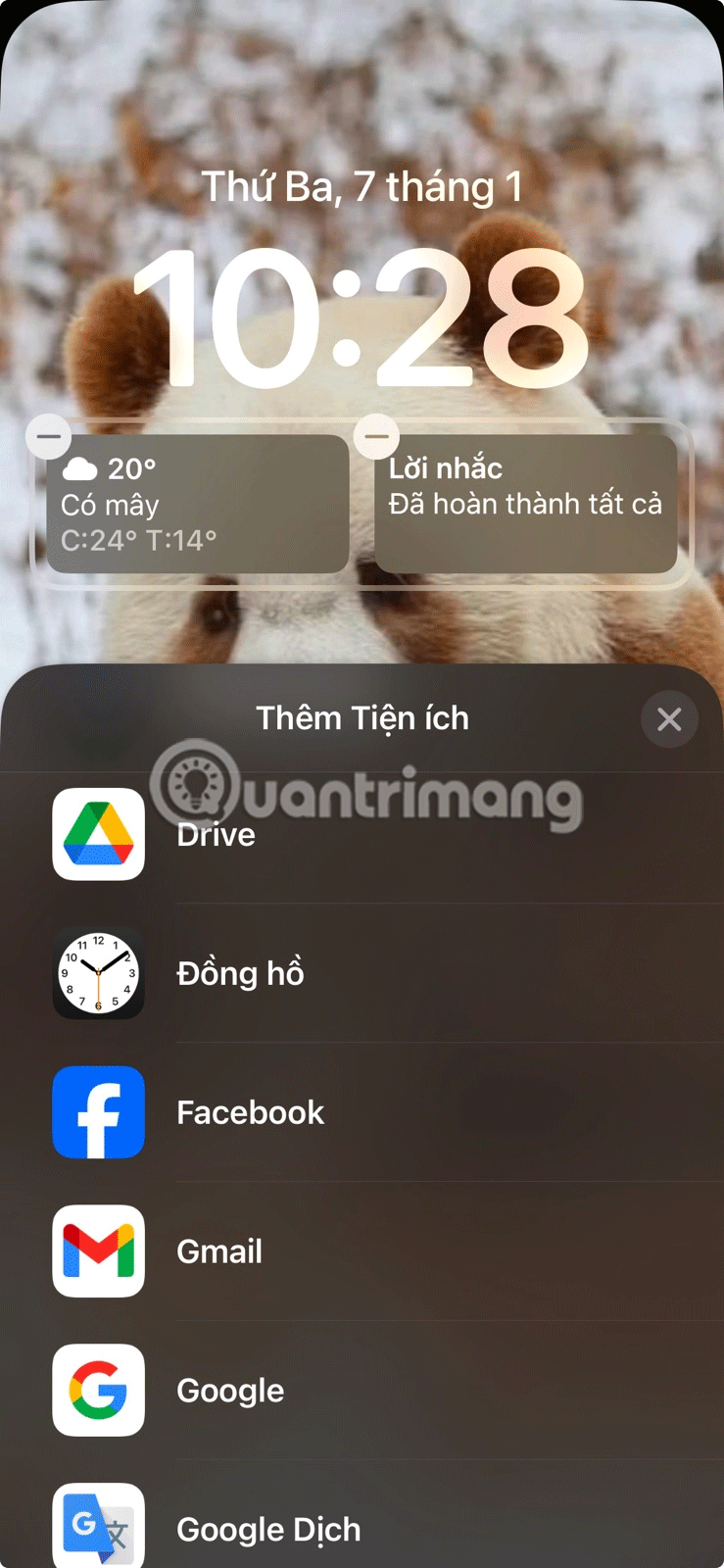Tap the date line Thứ Ba, 7 tháng 1
This screenshot has width=724, height=1568.
[x=362, y=187]
